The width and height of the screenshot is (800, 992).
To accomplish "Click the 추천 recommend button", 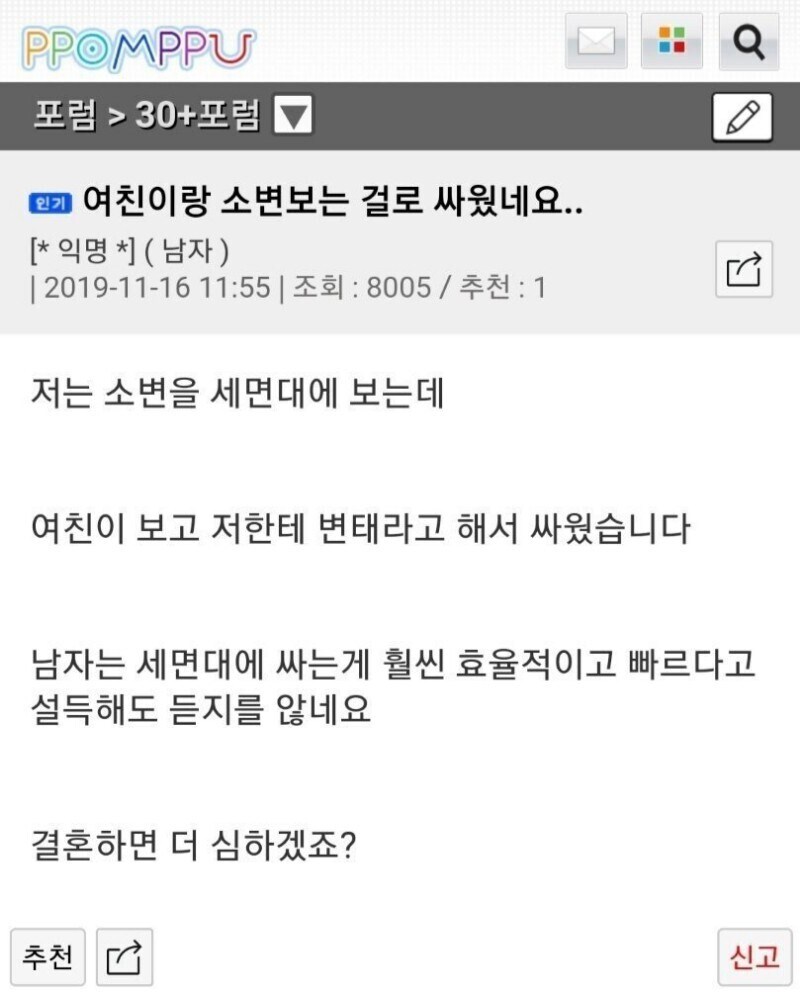I will point(48,957).
